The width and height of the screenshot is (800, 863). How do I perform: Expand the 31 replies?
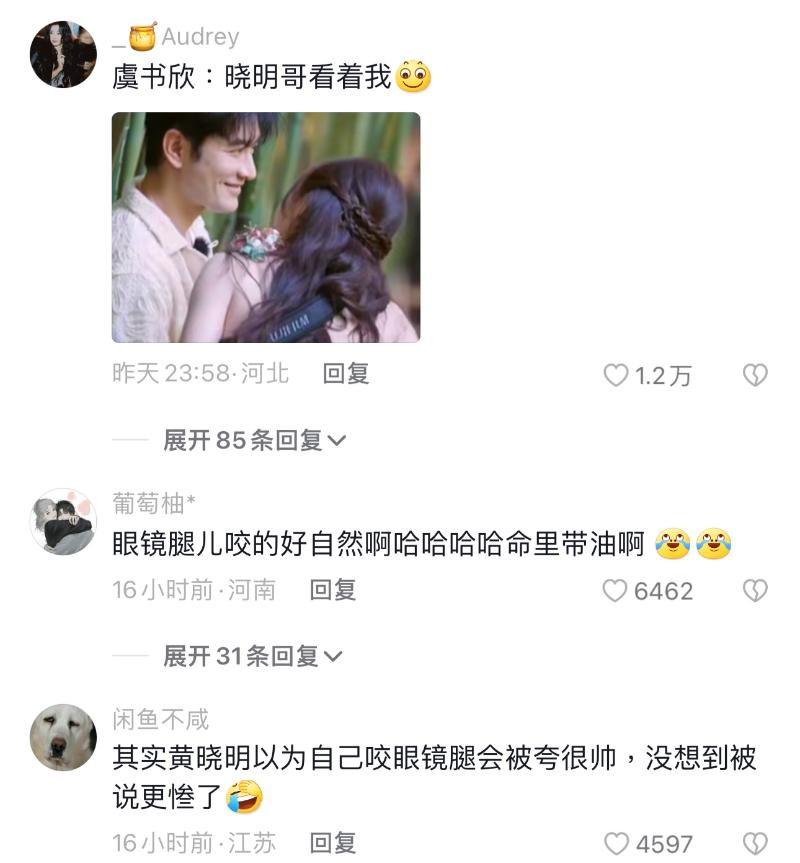(253, 656)
